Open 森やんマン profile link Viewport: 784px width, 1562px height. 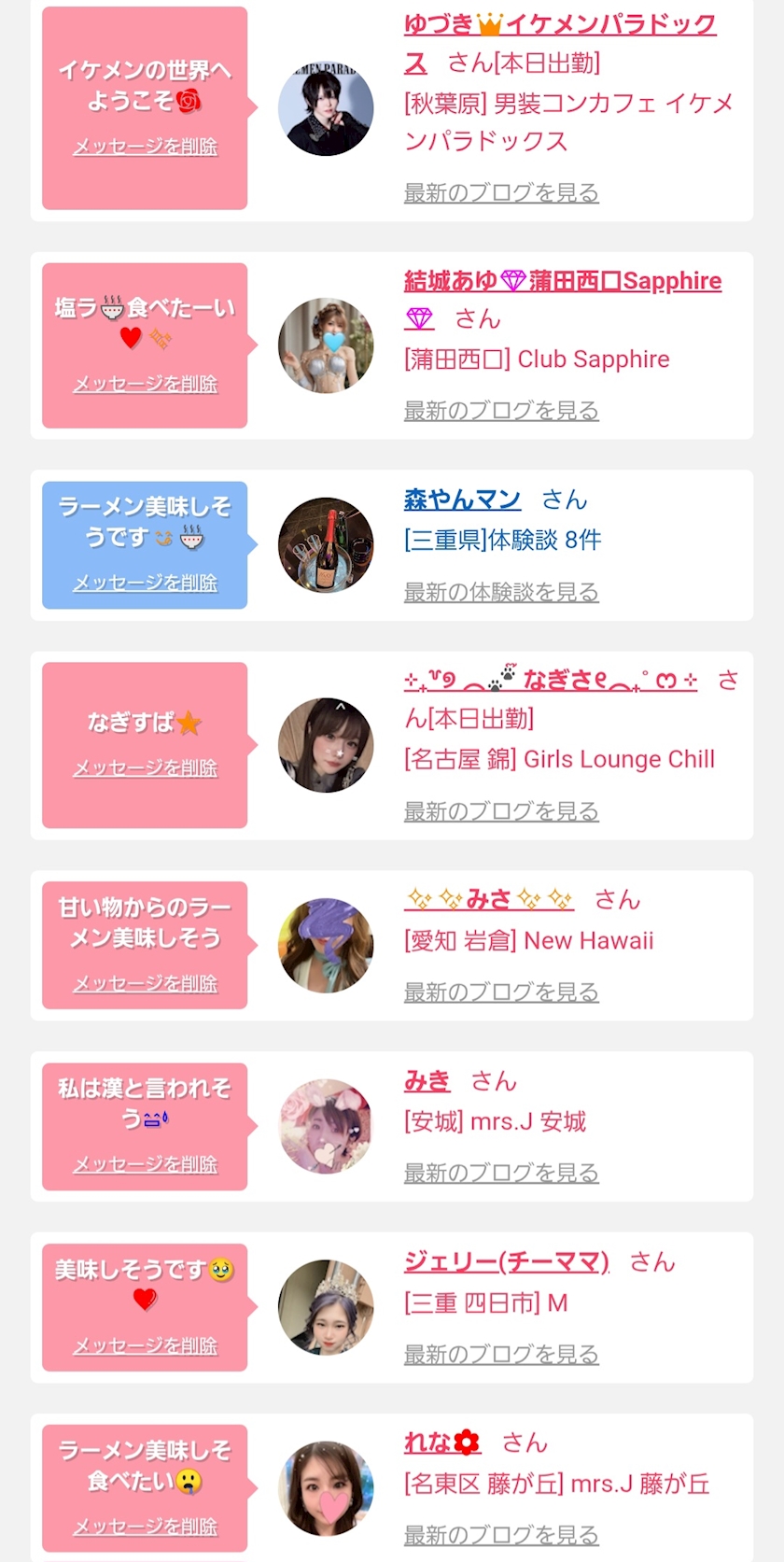[462, 500]
